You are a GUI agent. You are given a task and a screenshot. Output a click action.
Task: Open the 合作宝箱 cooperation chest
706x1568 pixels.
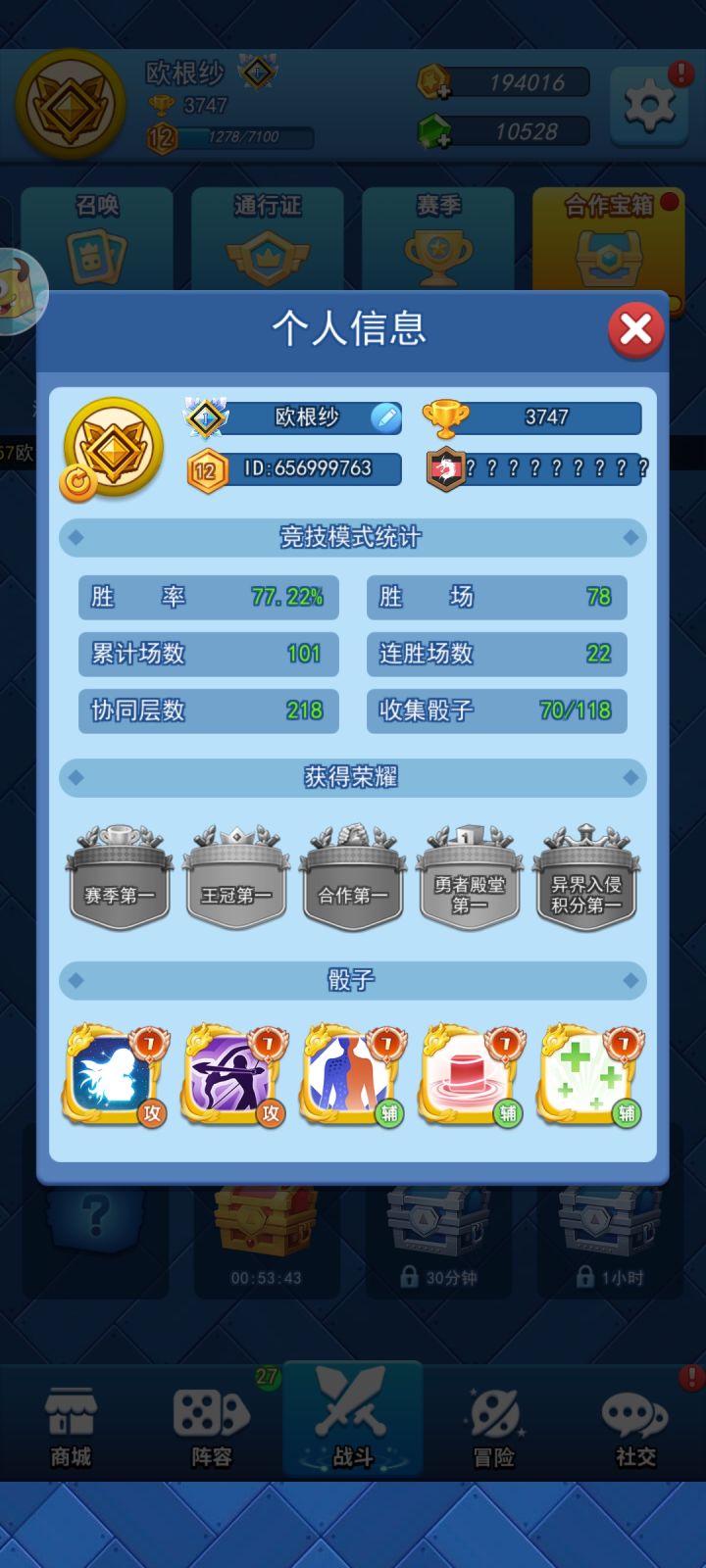tap(608, 250)
